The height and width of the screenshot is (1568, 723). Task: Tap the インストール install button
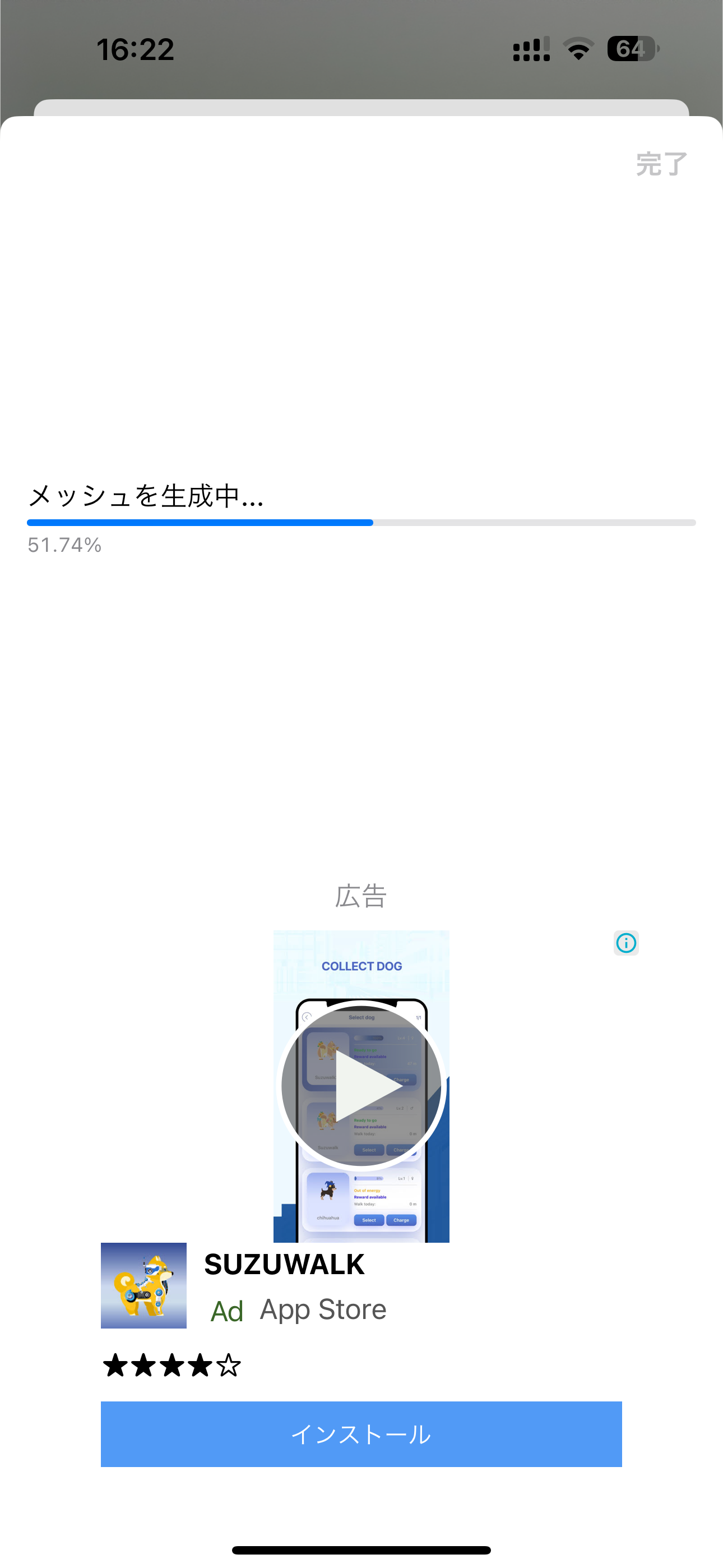pyautogui.click(x=361, y=1434)
